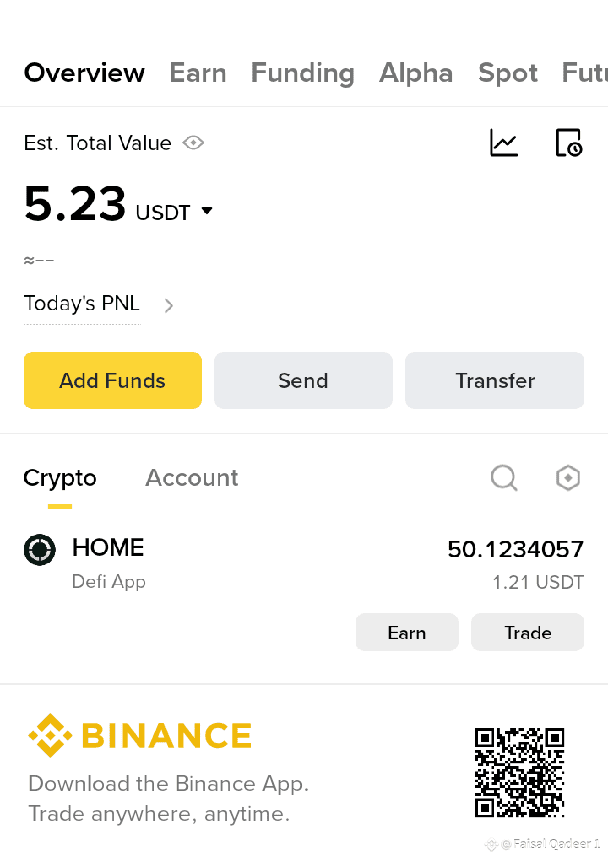Select the Overview tab
The height and width of the screenshot is (861, 608).
click(x=84, y=73)
